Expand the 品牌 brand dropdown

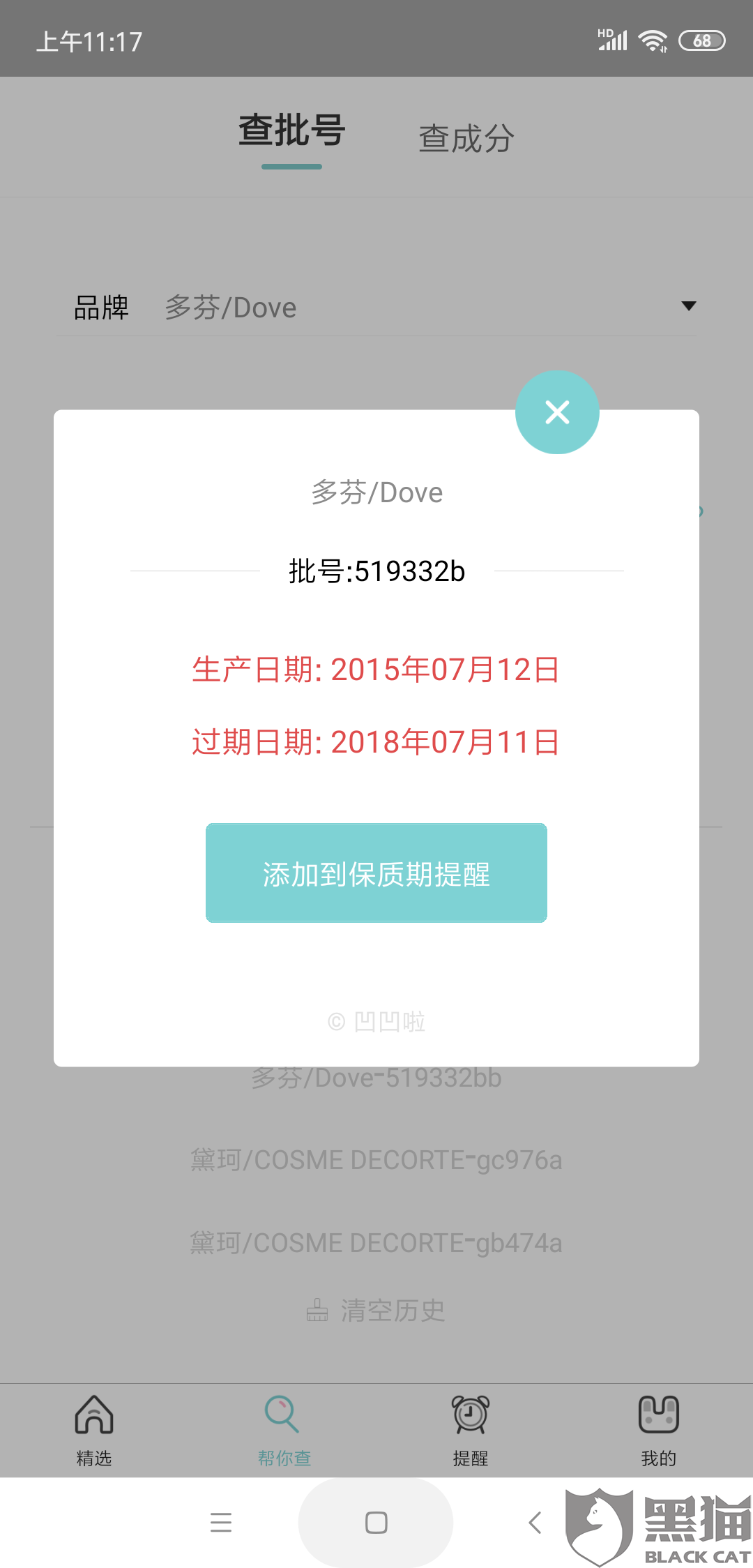pos(688,306)
